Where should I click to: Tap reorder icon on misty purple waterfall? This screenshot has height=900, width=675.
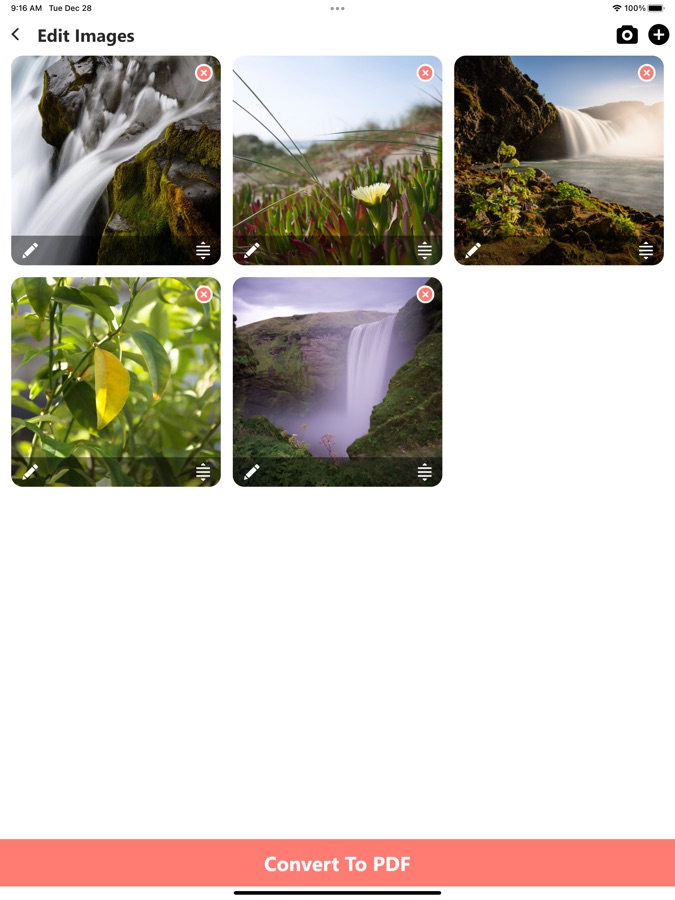pos(425,471)
